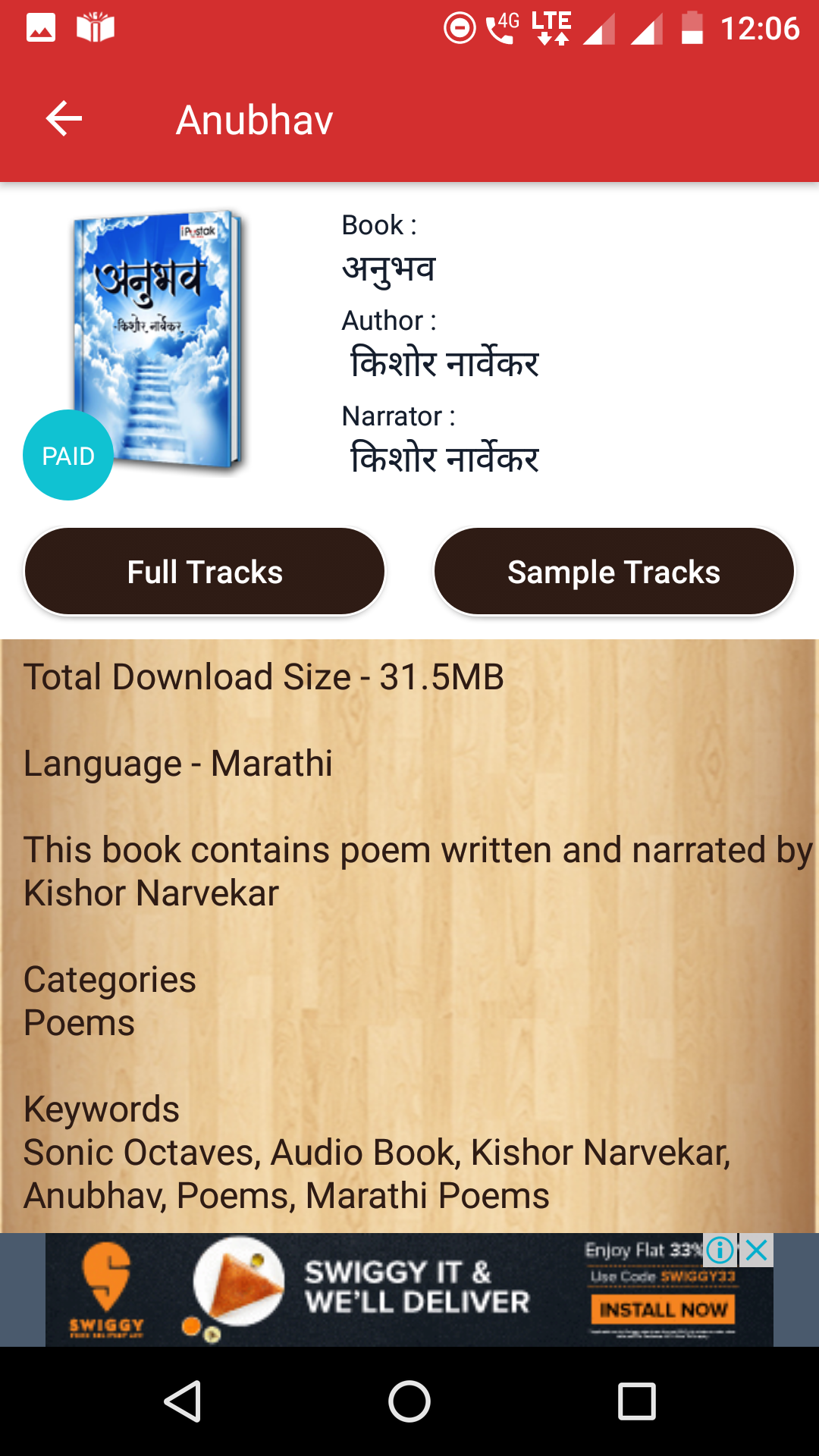Close the Swiggy ad banner

click(x=757, y=1250)
